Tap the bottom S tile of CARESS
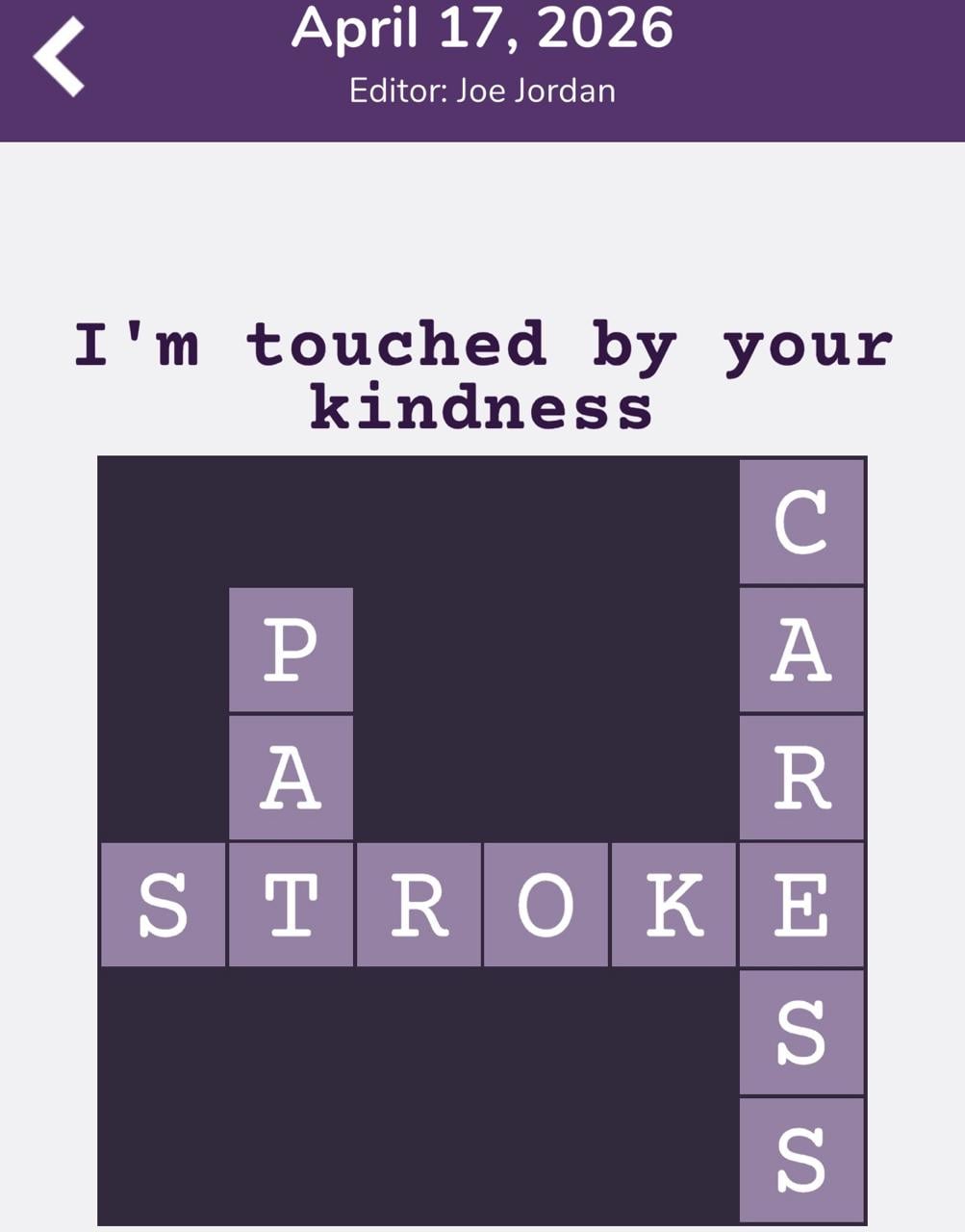The height and width of the screenshot is (1232, 965). point(800,1158)
